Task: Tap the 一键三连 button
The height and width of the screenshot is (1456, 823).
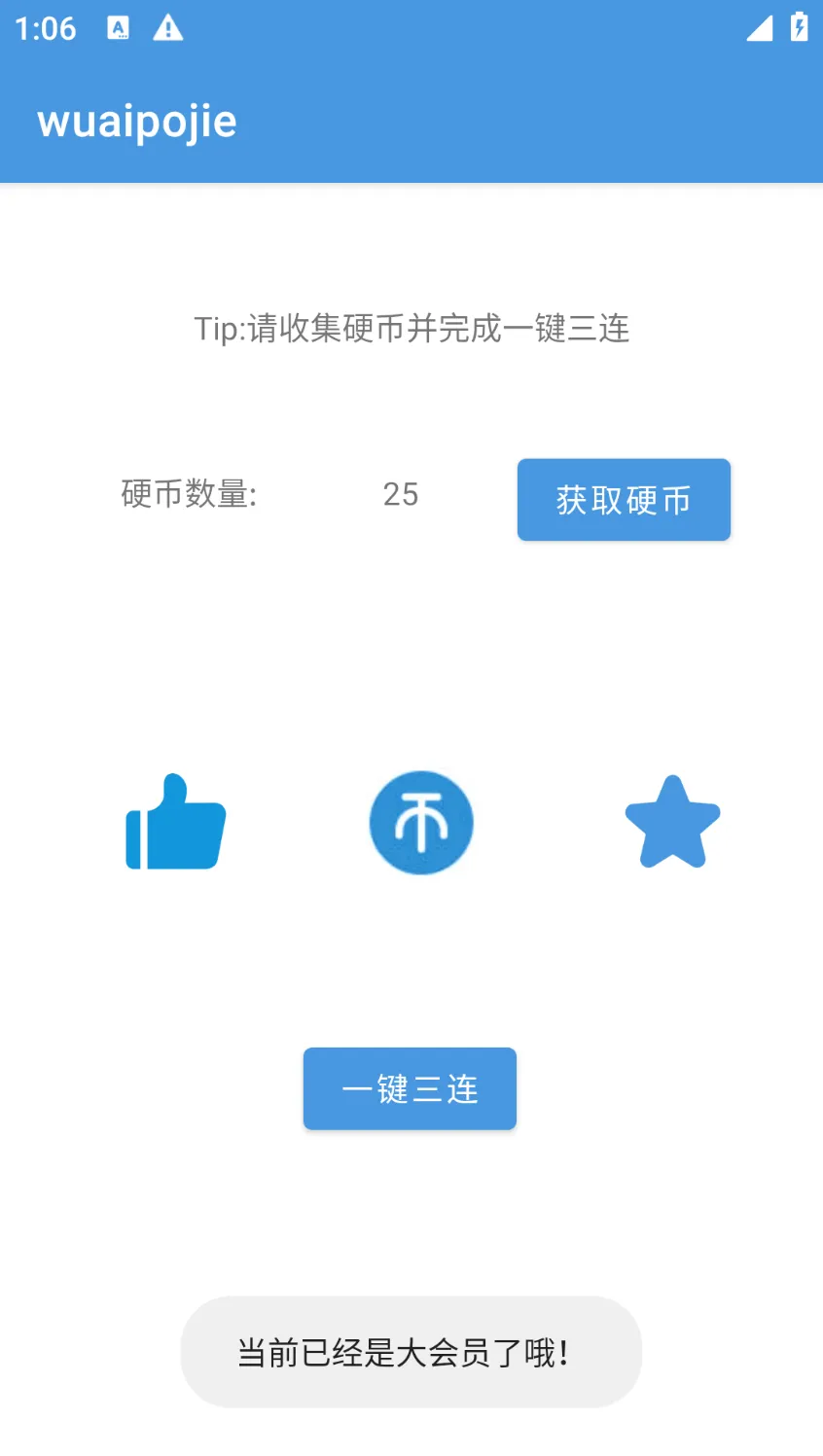Action: coord(410,1088)
